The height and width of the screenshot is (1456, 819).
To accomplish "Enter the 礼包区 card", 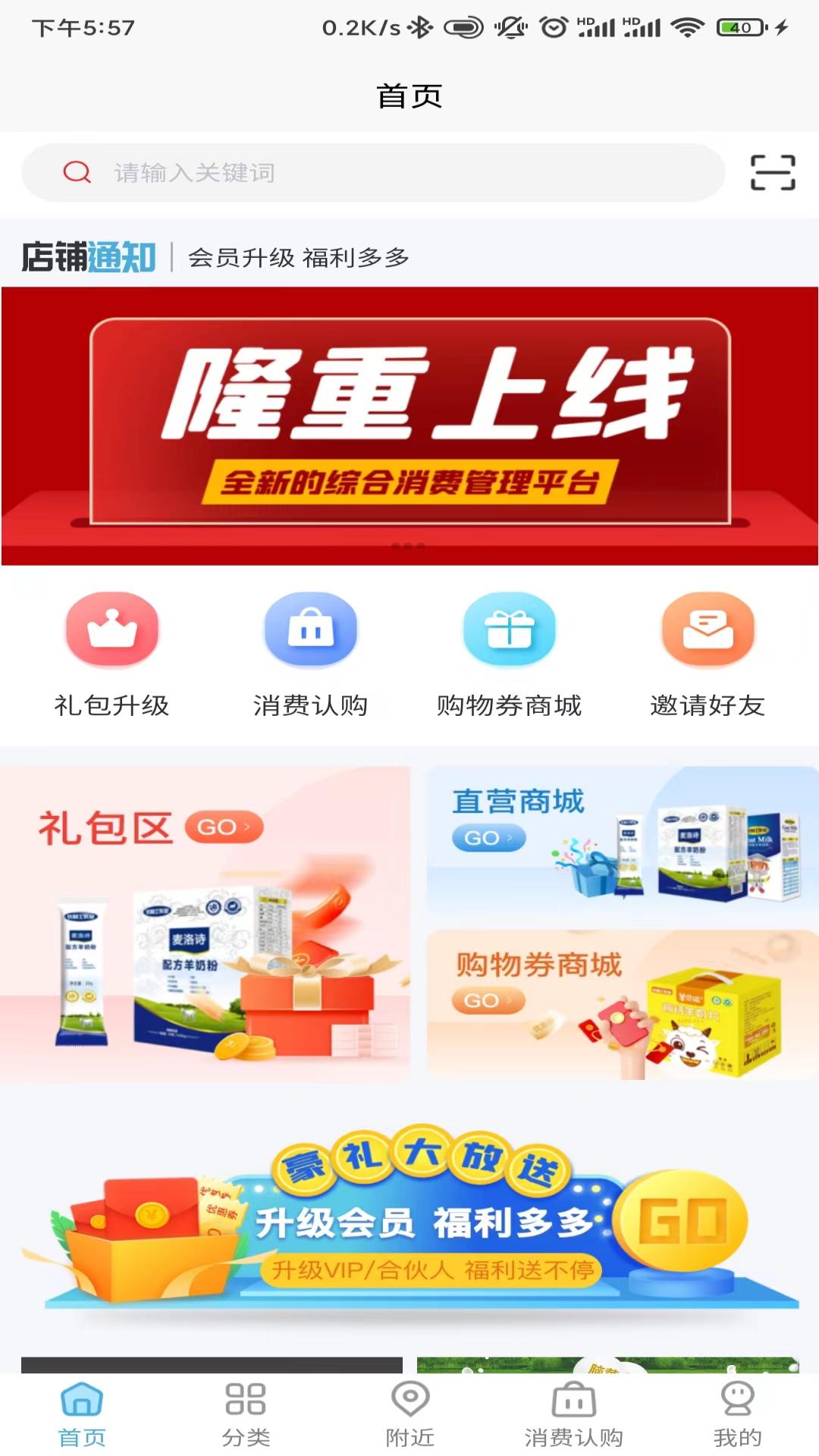I will 205,924.
